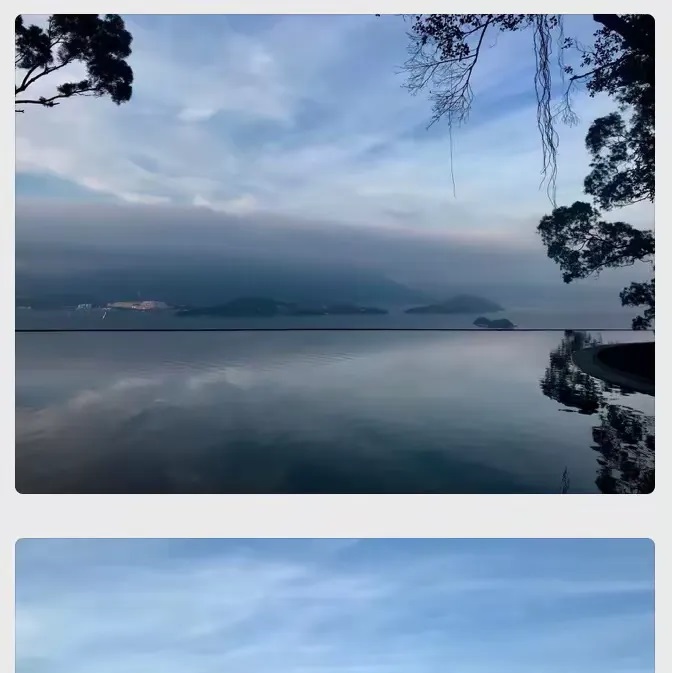
Task: Open the lake photo framed by tree silhouettes
Action: 335,254
